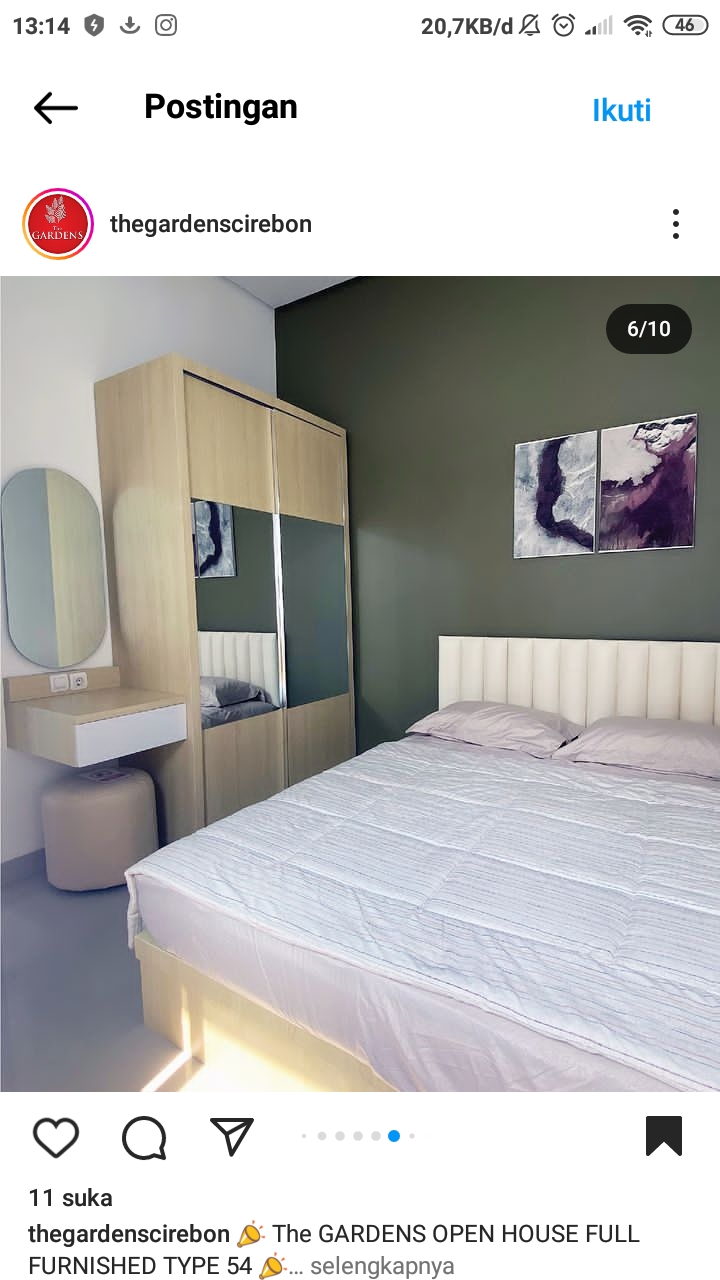
Task: Open thegardenscirebon profile picture
Action: [x=58, y=224]
